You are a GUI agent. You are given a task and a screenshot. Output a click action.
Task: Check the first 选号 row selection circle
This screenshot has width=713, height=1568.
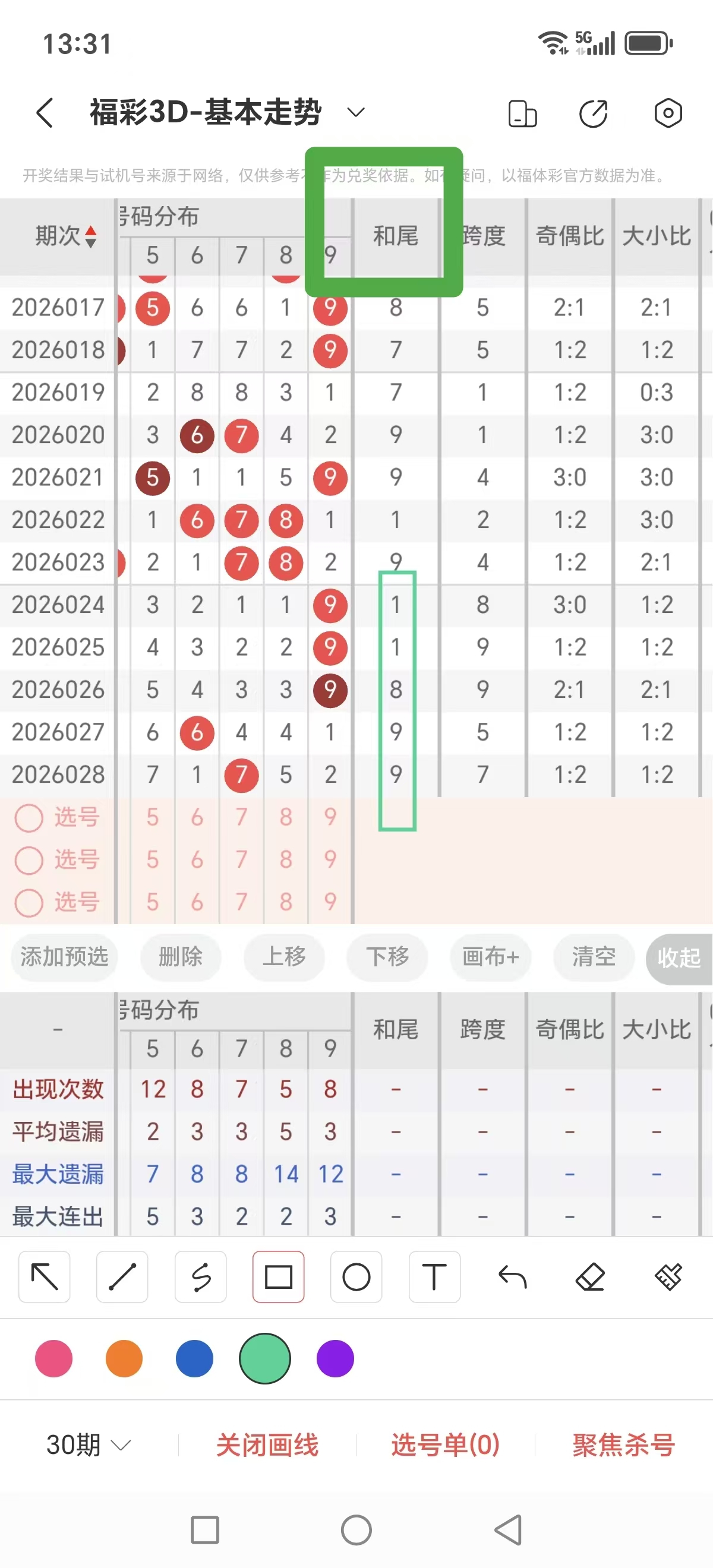[x=29, y=817]
